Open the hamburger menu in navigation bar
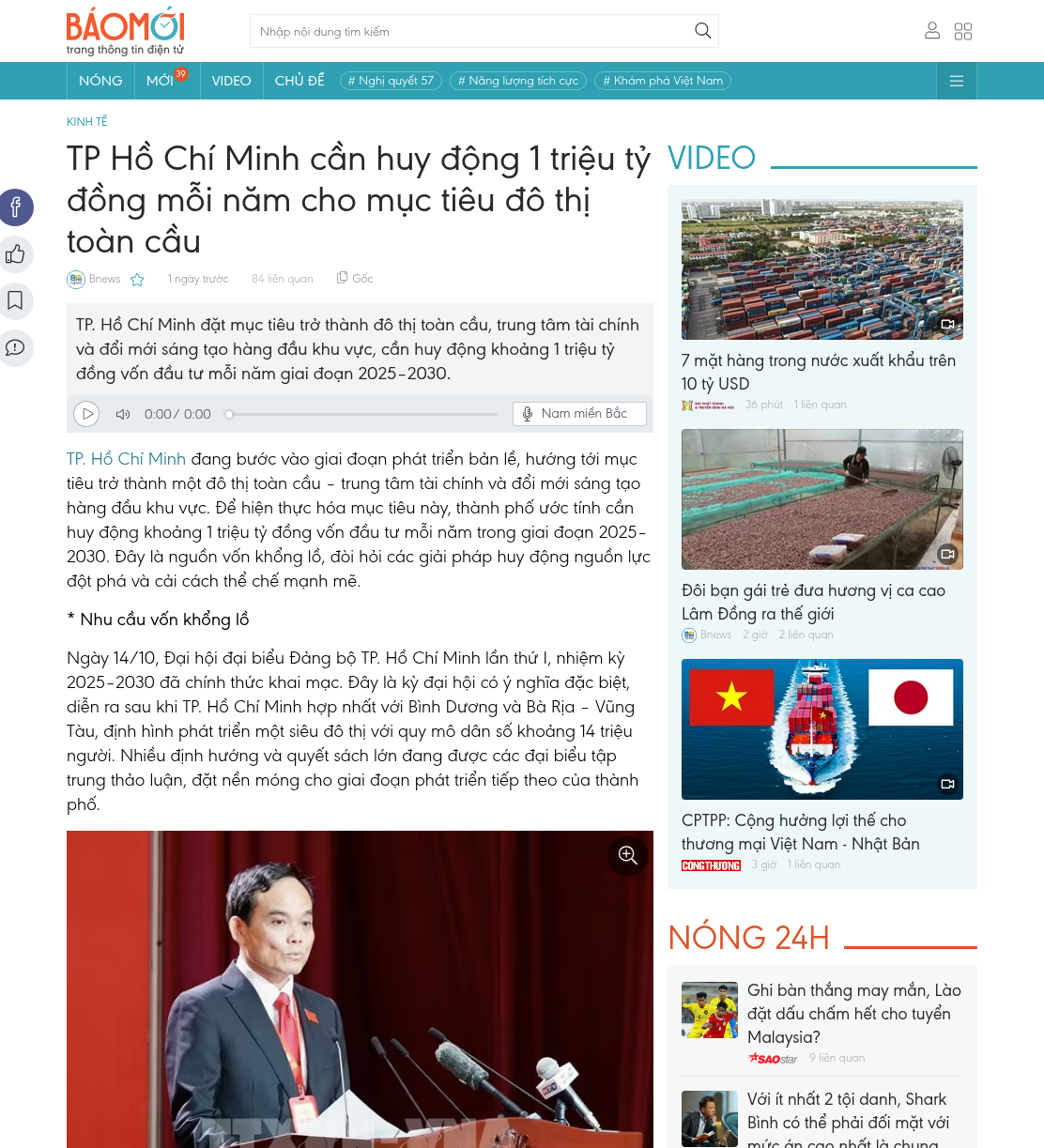Viewport: 1044px width, 1148px height. tap(957, 81)
